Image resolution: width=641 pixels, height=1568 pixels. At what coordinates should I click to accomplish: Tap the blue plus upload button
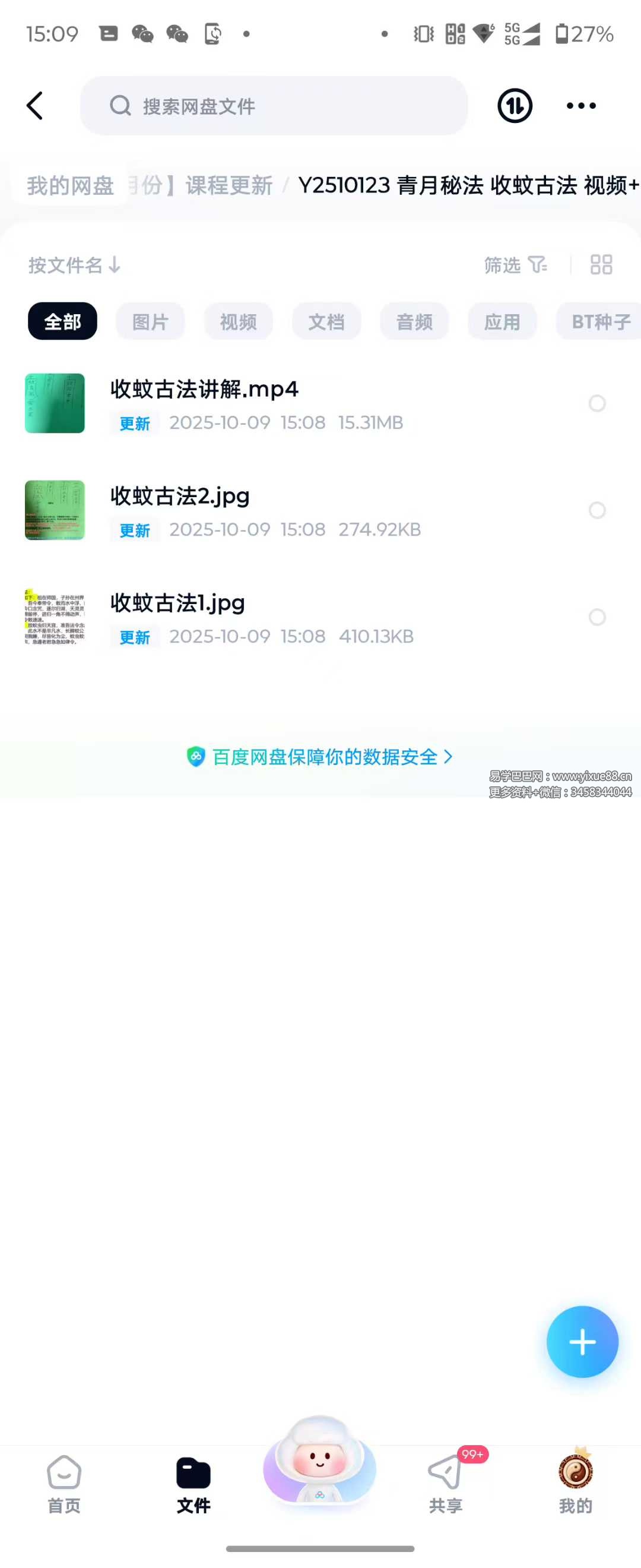click(582, 1342)
